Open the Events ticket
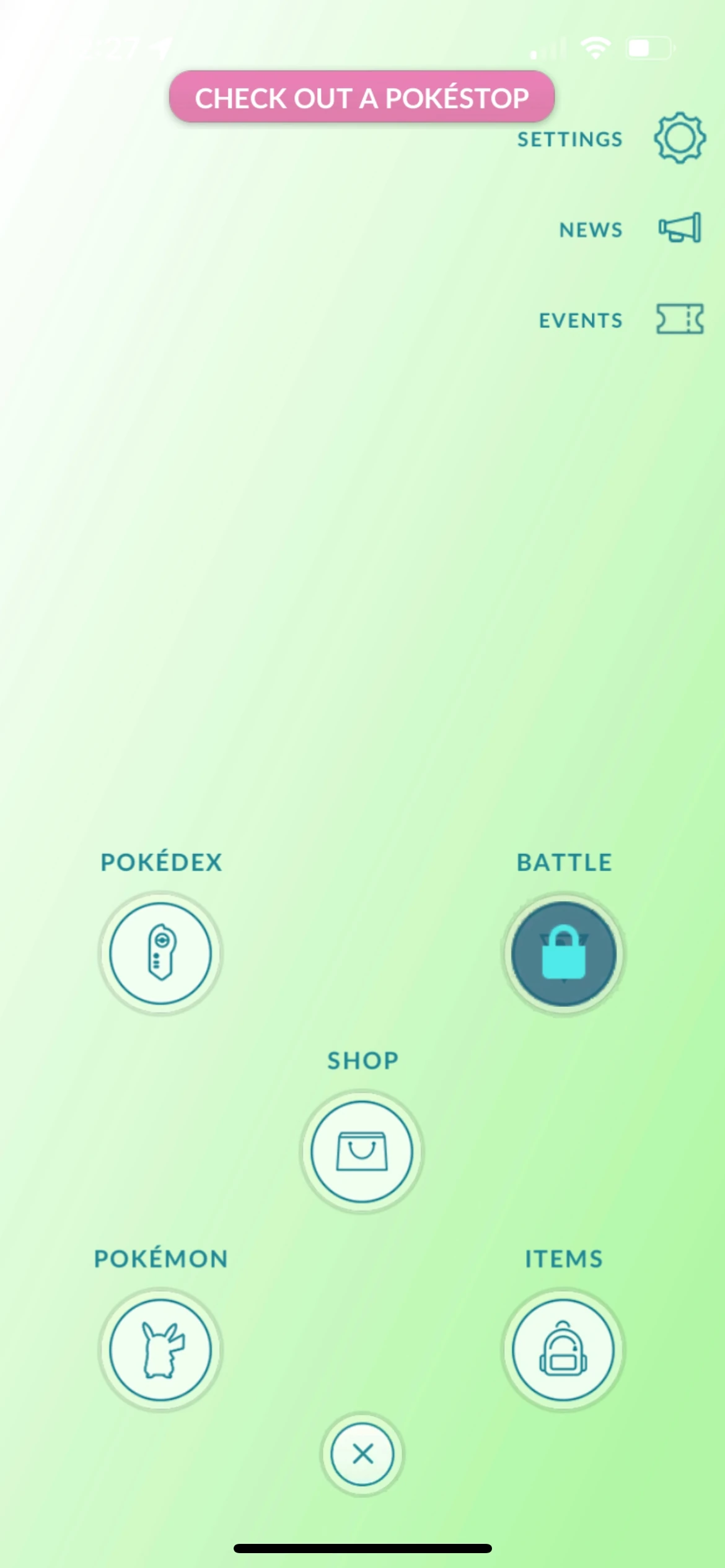 tap(679, 319)
